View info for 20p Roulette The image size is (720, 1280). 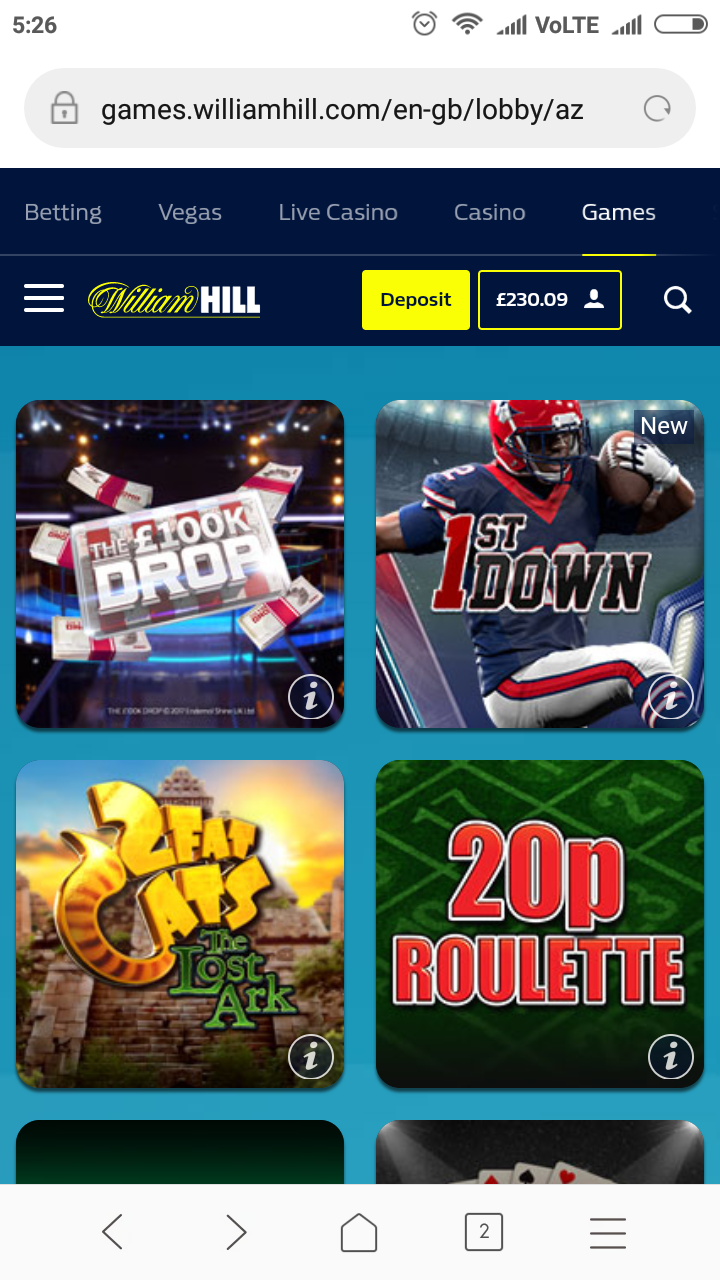670,1057
